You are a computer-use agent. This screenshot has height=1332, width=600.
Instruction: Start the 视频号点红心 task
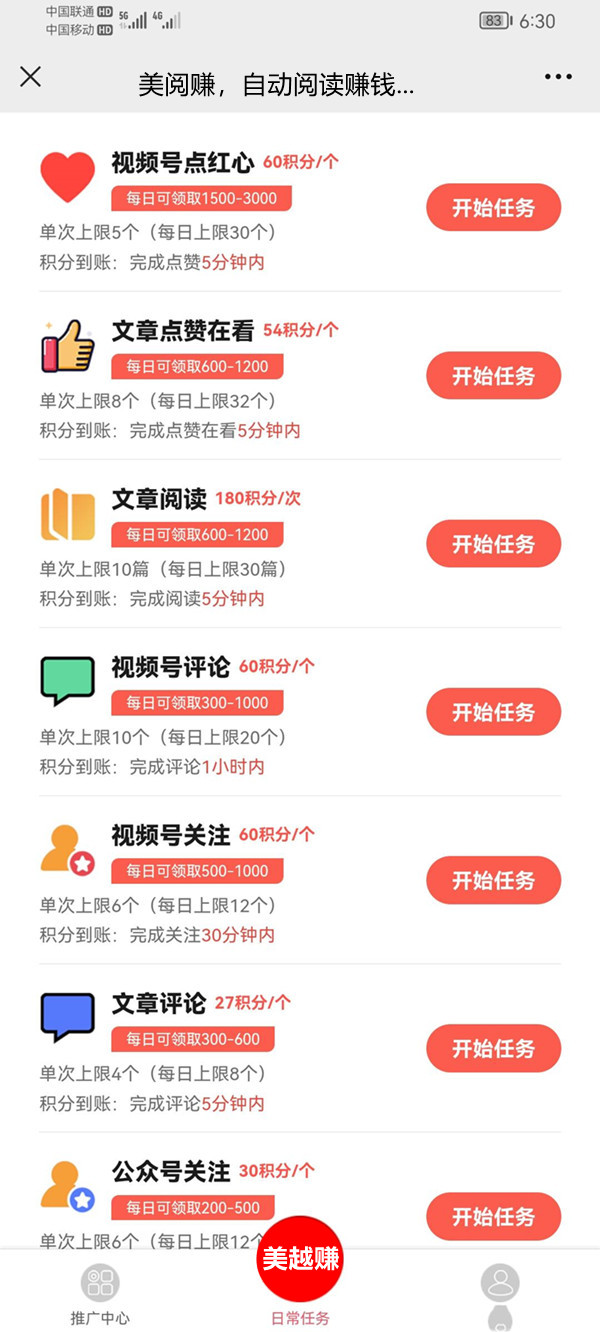click(x=494, y=208)
